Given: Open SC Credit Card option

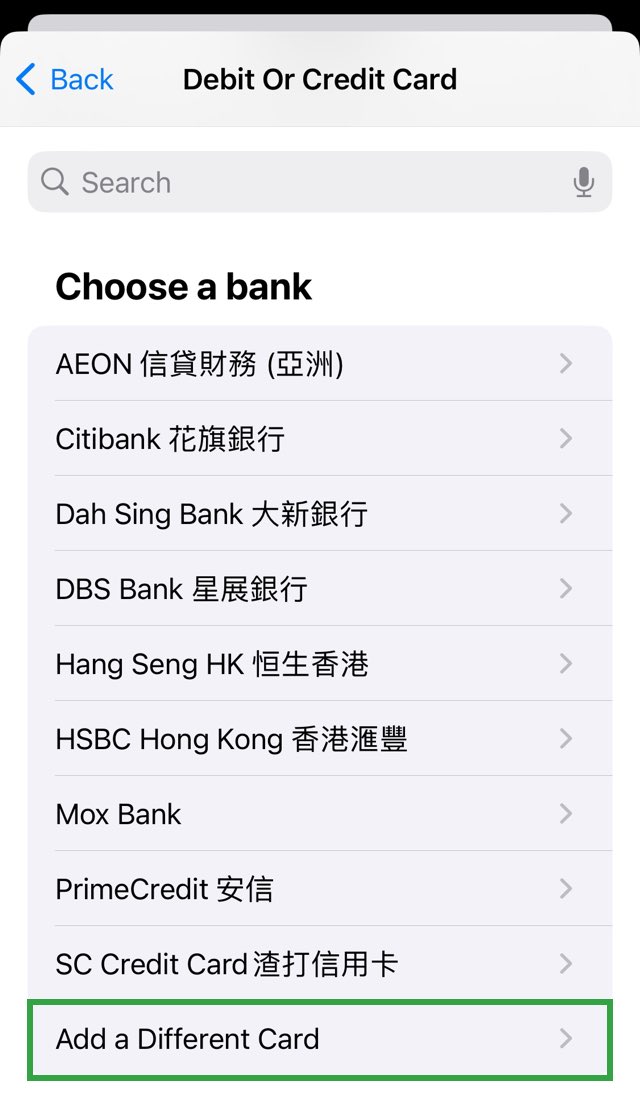Looking at the screenshot, I should coord(320,964).
